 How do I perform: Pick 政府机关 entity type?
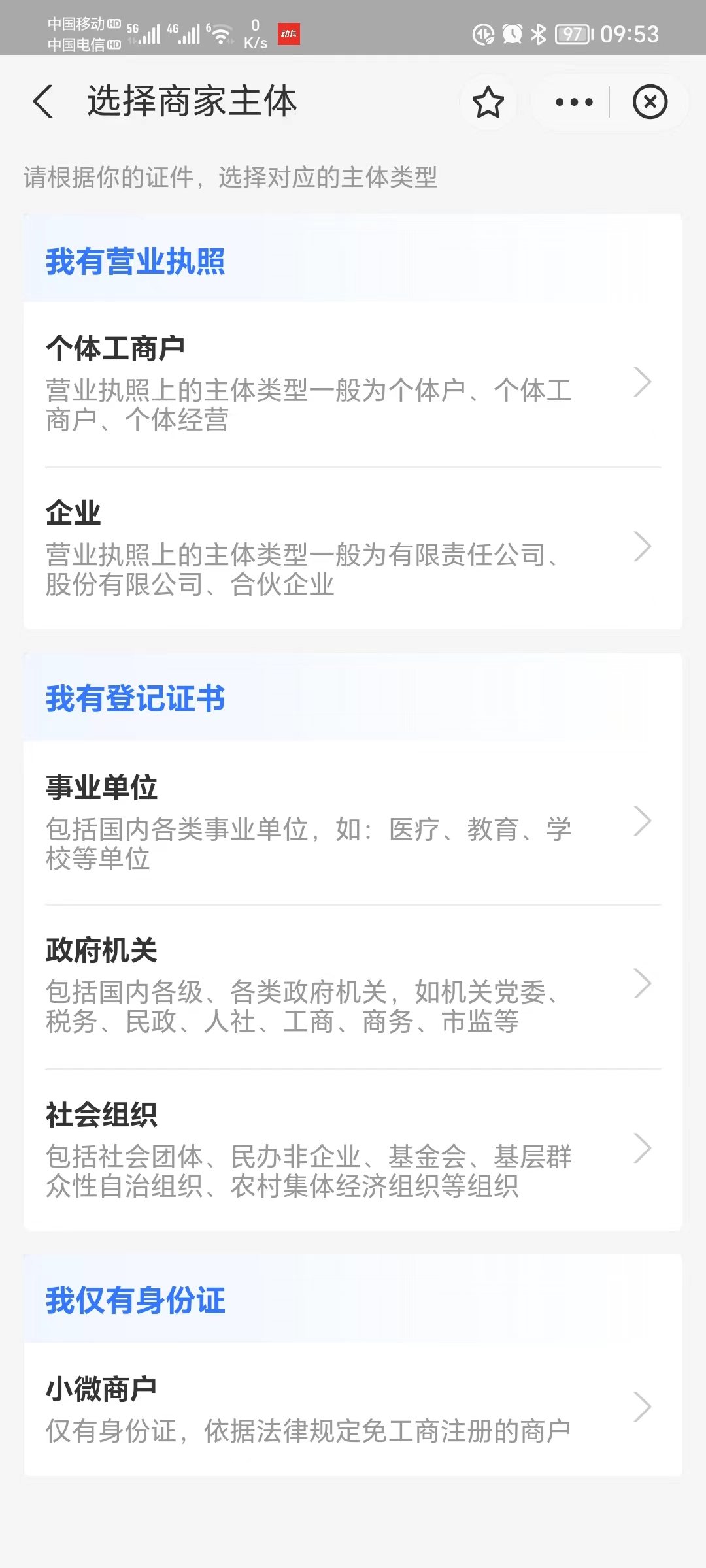tap(353, 985)
